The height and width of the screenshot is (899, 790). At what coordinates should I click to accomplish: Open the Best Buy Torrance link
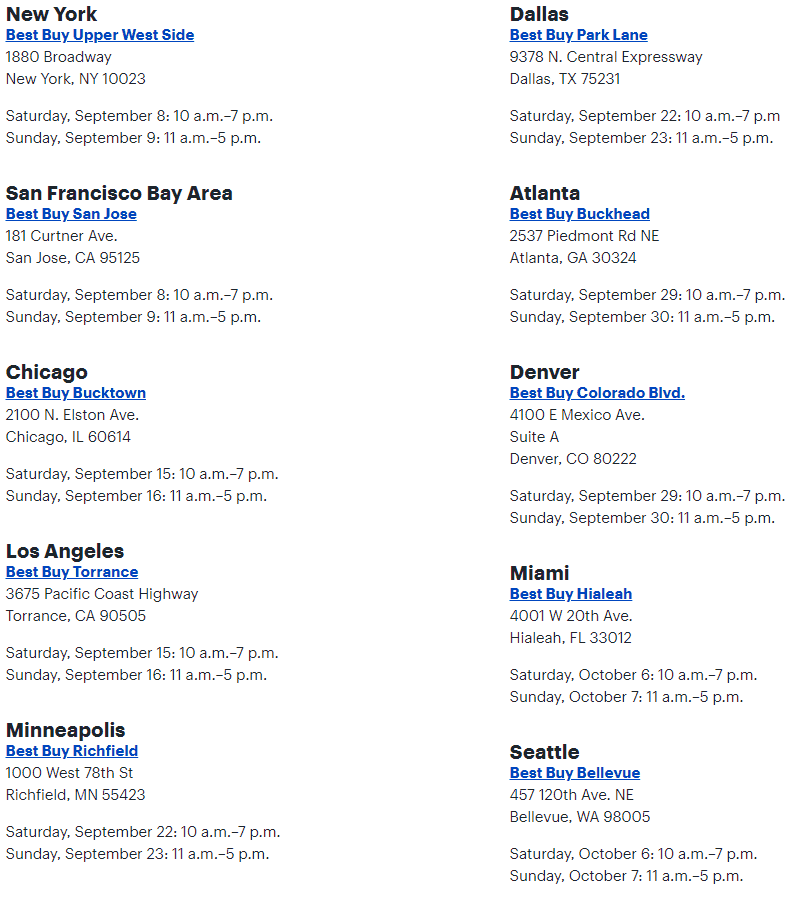[x=72, y=572]
